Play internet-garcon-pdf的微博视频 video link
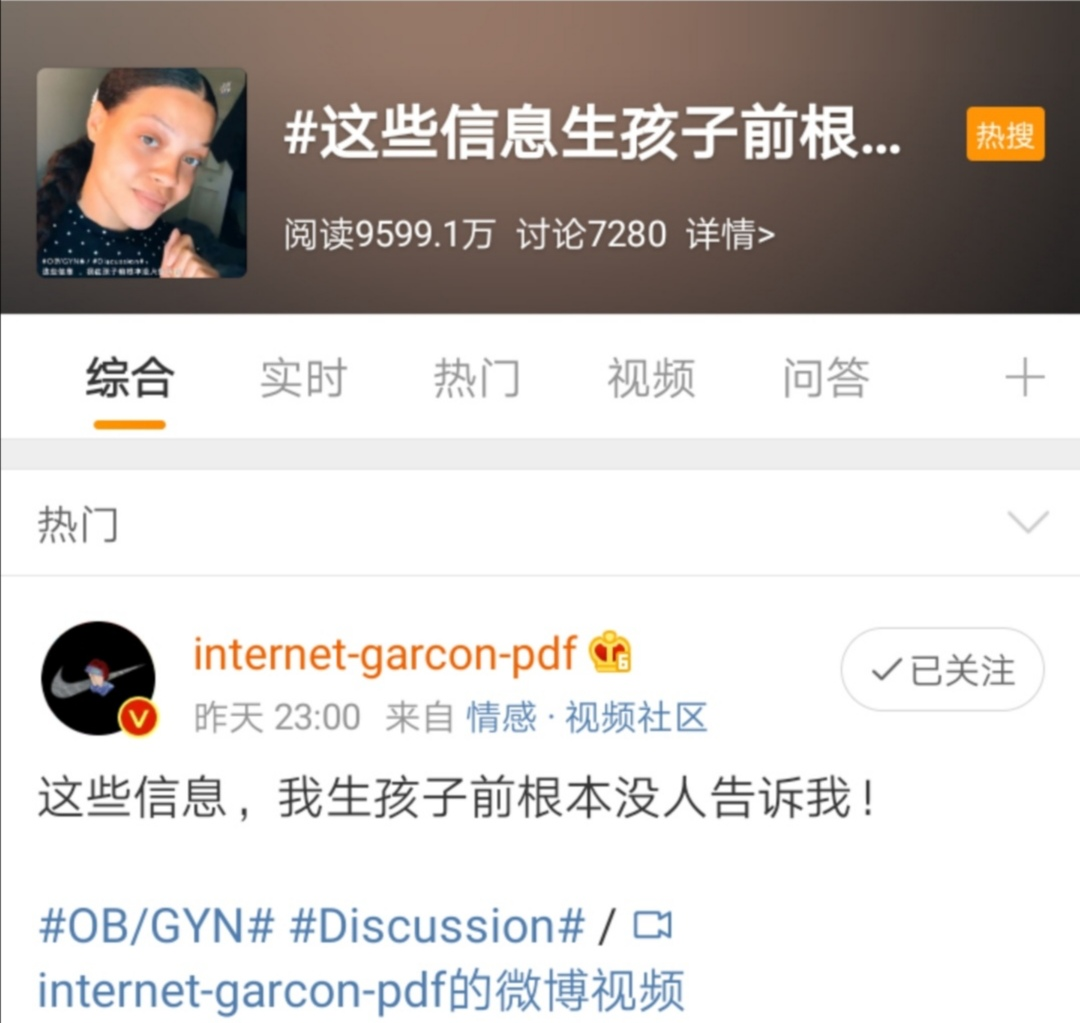1080x1023 pixels. tap(360, 989)
